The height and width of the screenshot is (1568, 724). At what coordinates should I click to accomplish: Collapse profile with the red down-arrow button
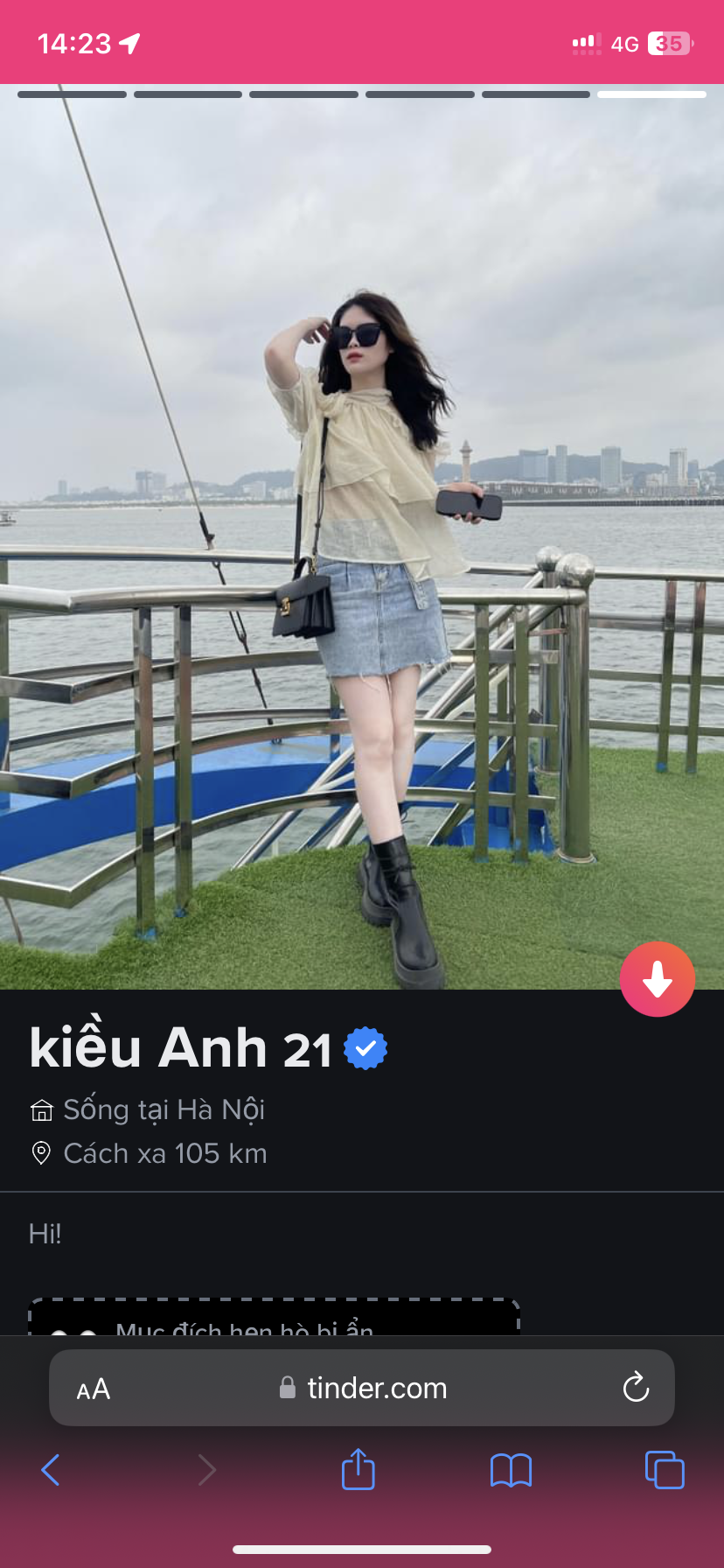658,979
